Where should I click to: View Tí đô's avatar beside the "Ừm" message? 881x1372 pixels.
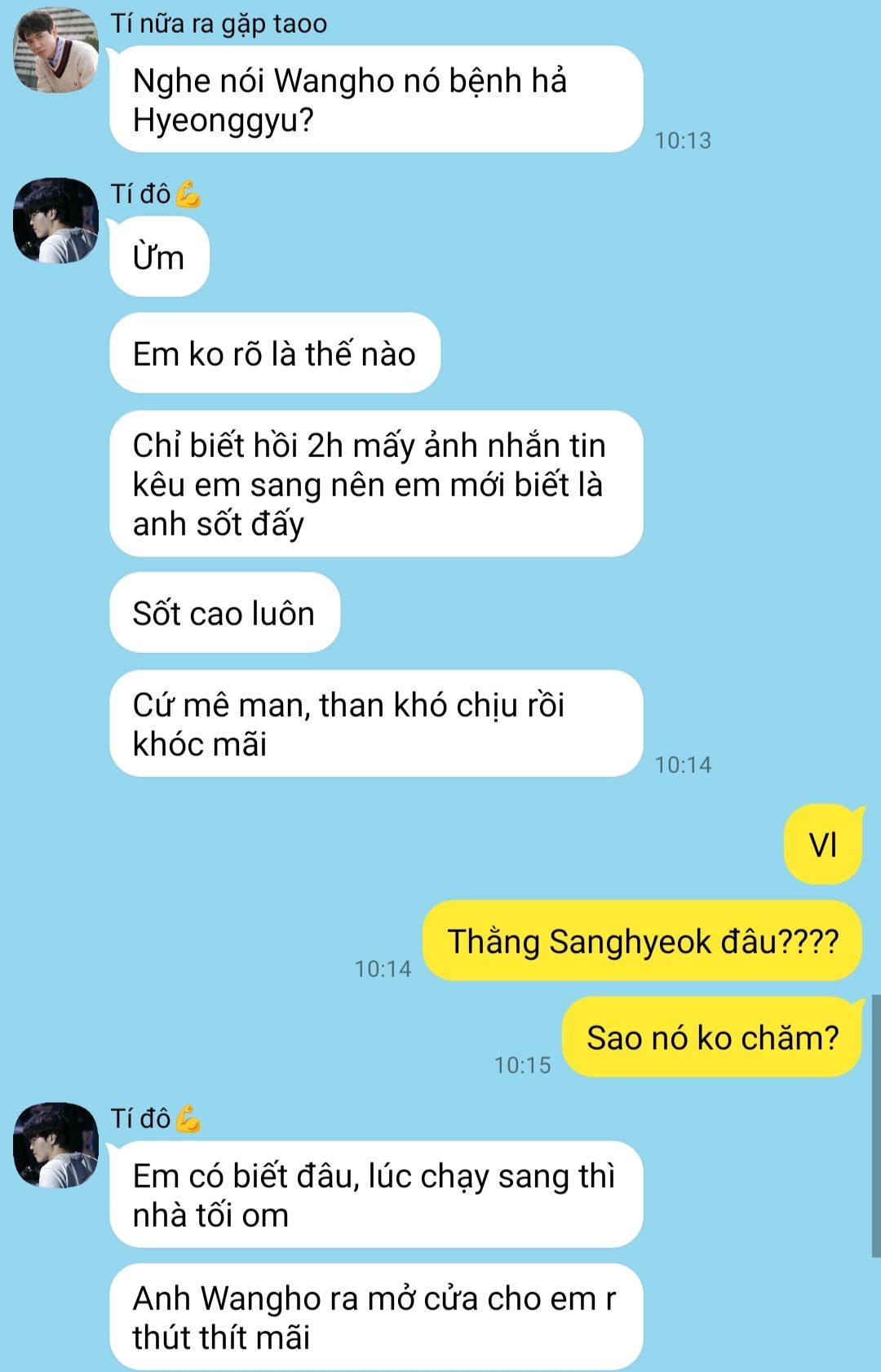pos(55,220)
